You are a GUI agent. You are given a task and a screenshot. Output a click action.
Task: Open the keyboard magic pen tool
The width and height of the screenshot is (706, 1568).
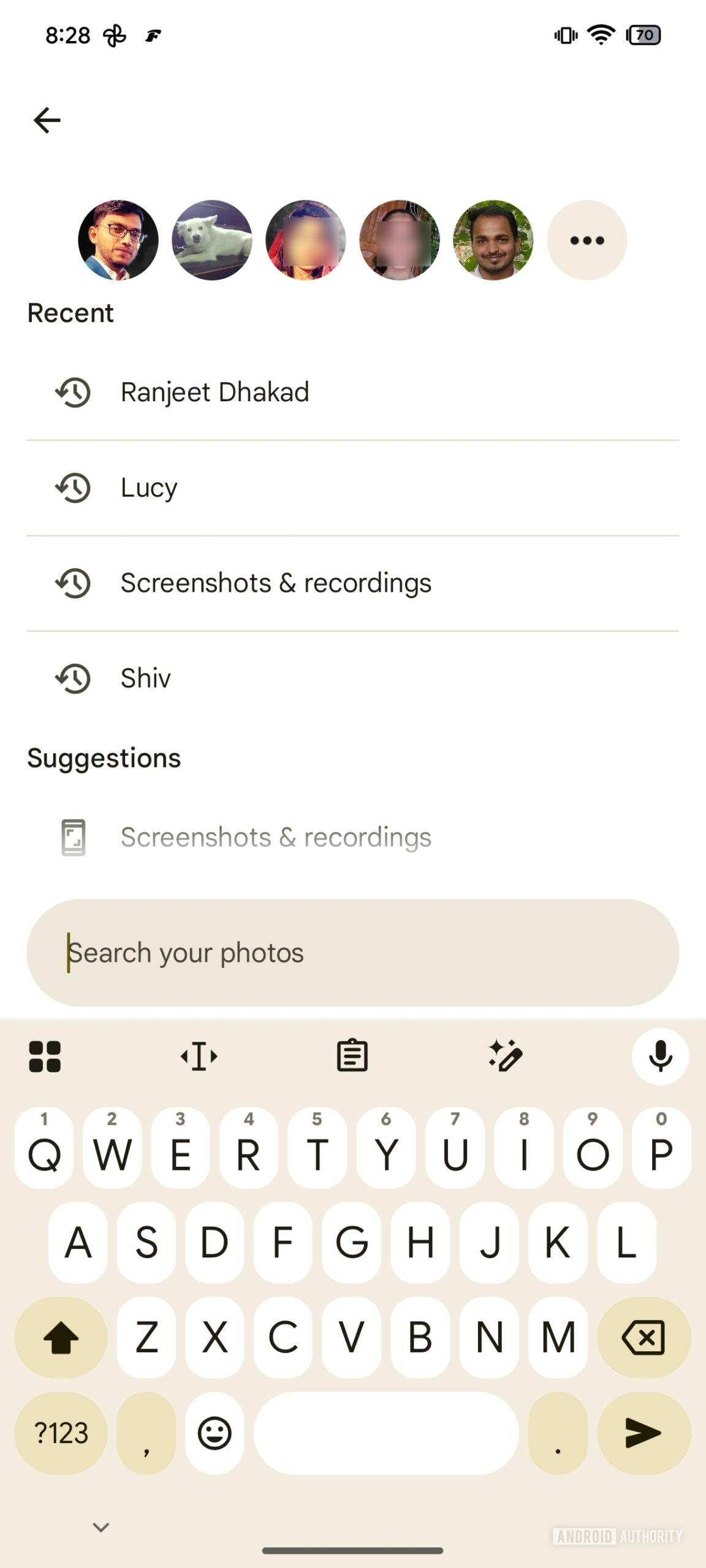click(x=506, y=1057)
